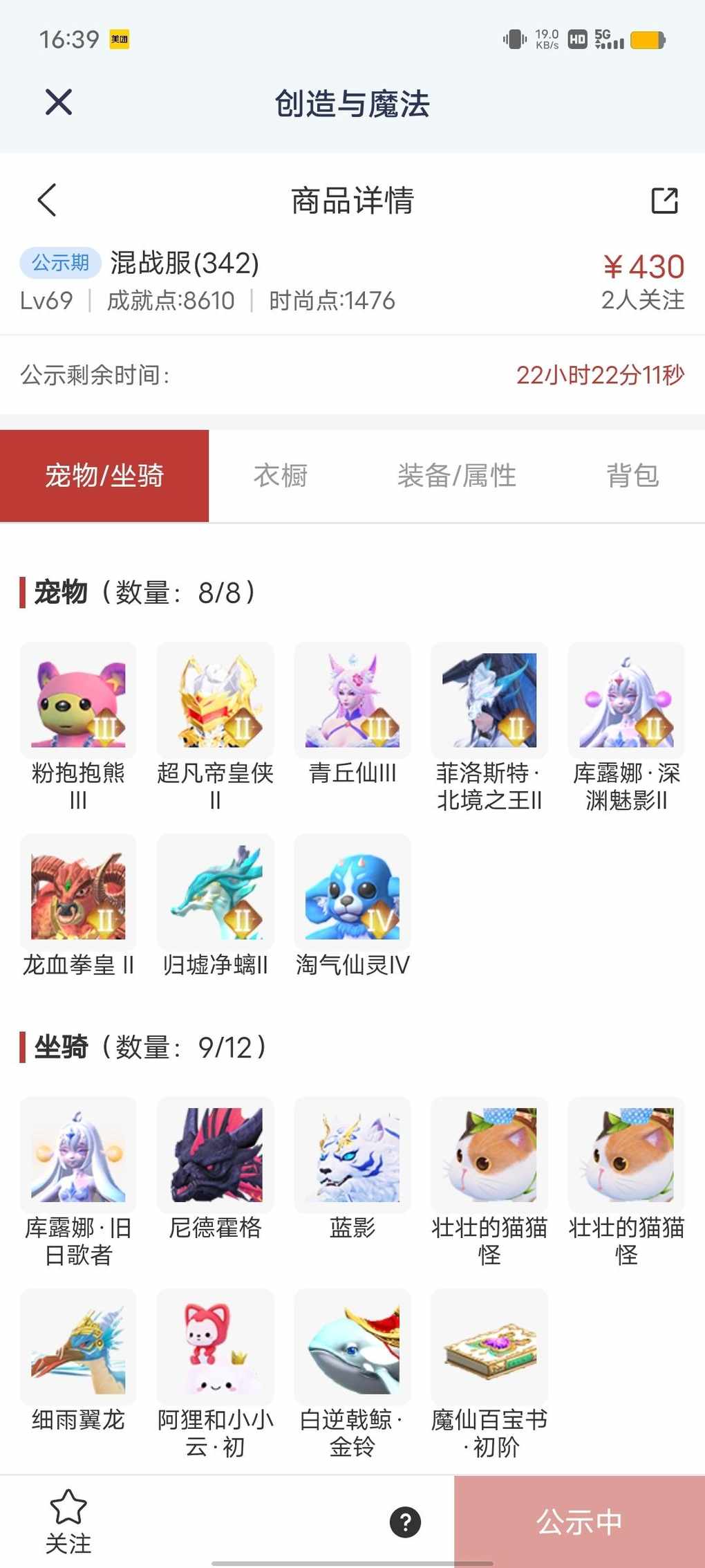Share this product listing

664,201
